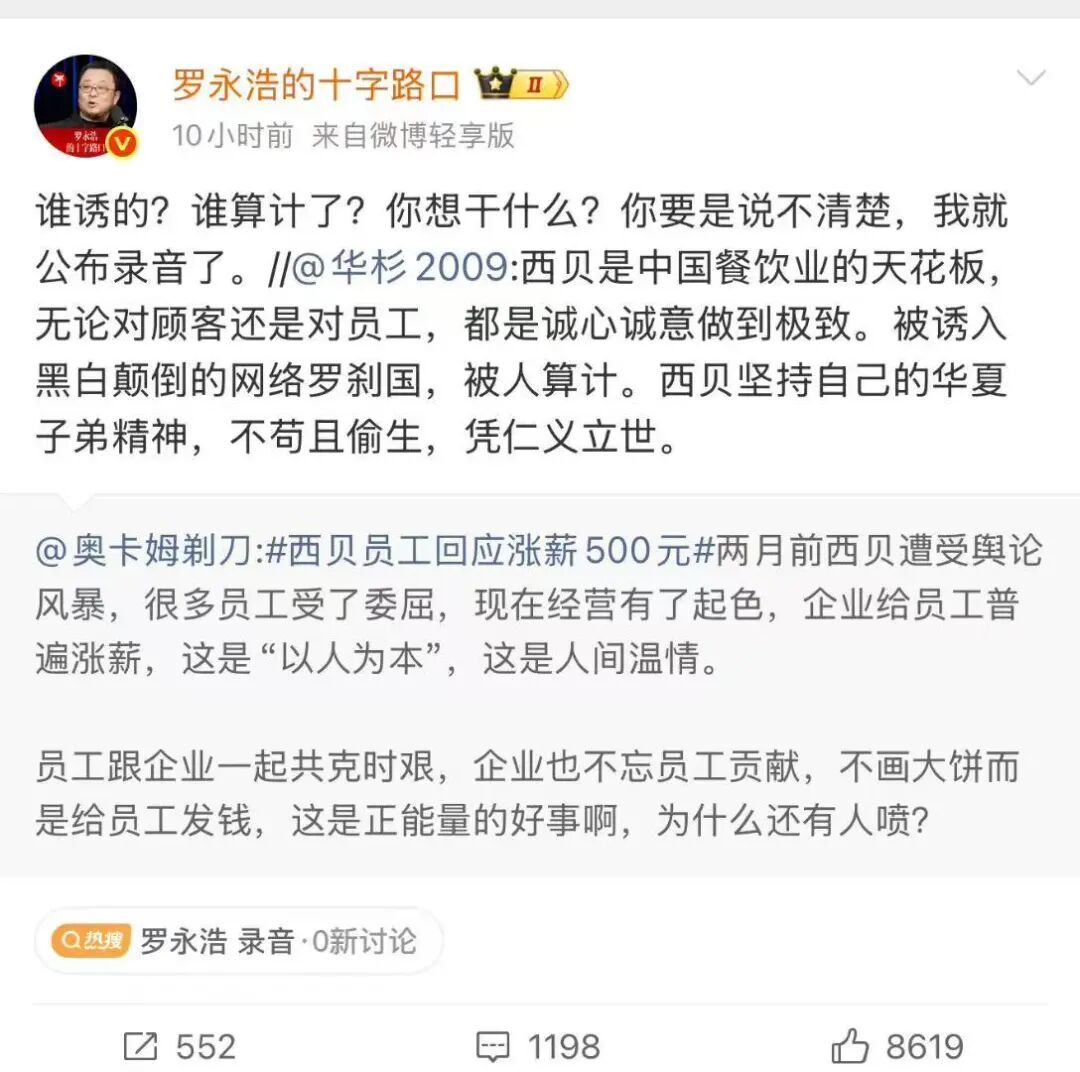Like this post
Image resolution: width=1080 pixels, height=1072 pixels.
[x=897, y=1046]
